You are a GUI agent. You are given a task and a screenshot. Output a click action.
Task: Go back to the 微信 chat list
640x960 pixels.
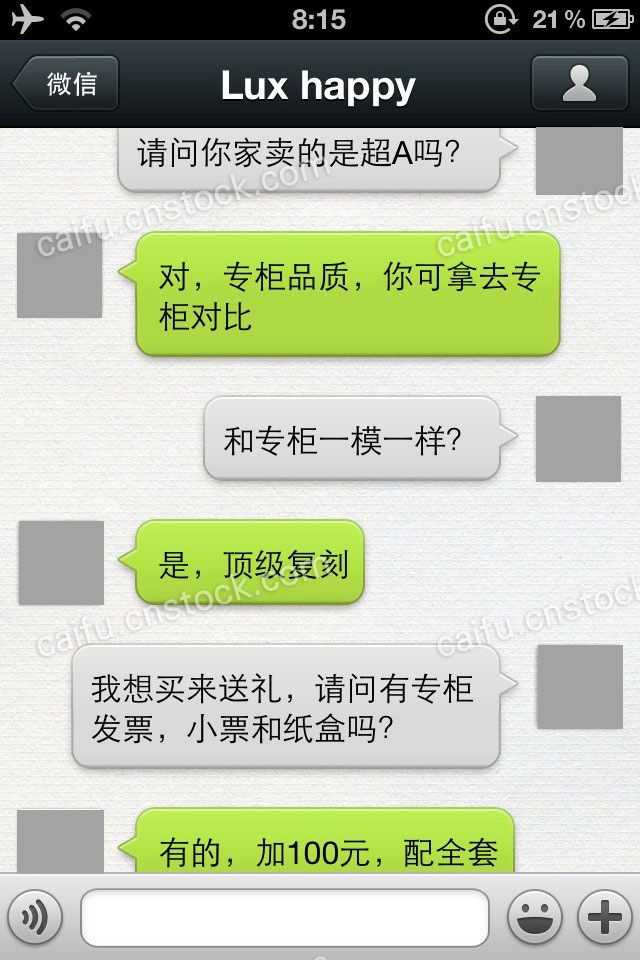66,84
